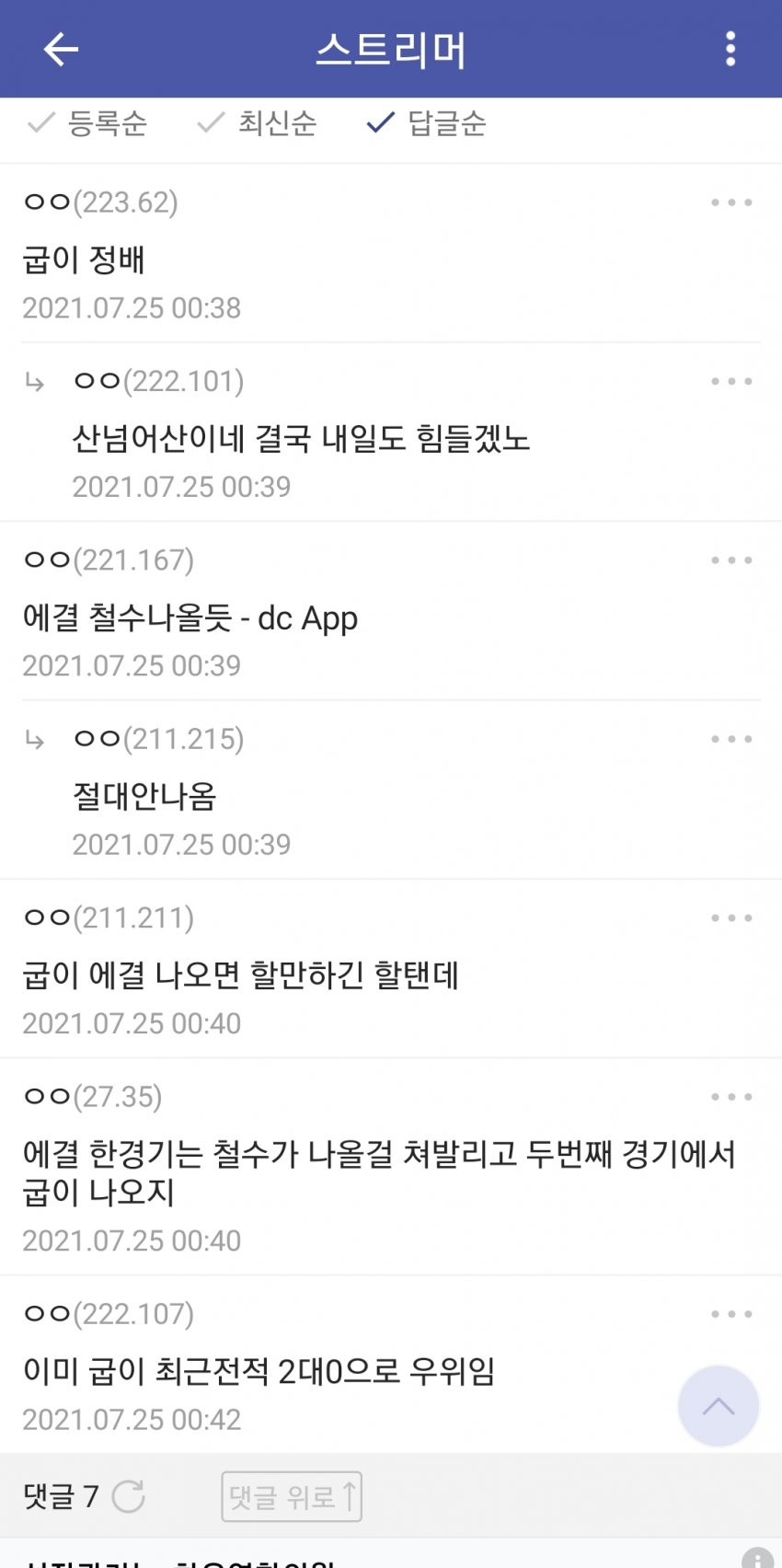Refresh the comments list

pos(129,1496)
